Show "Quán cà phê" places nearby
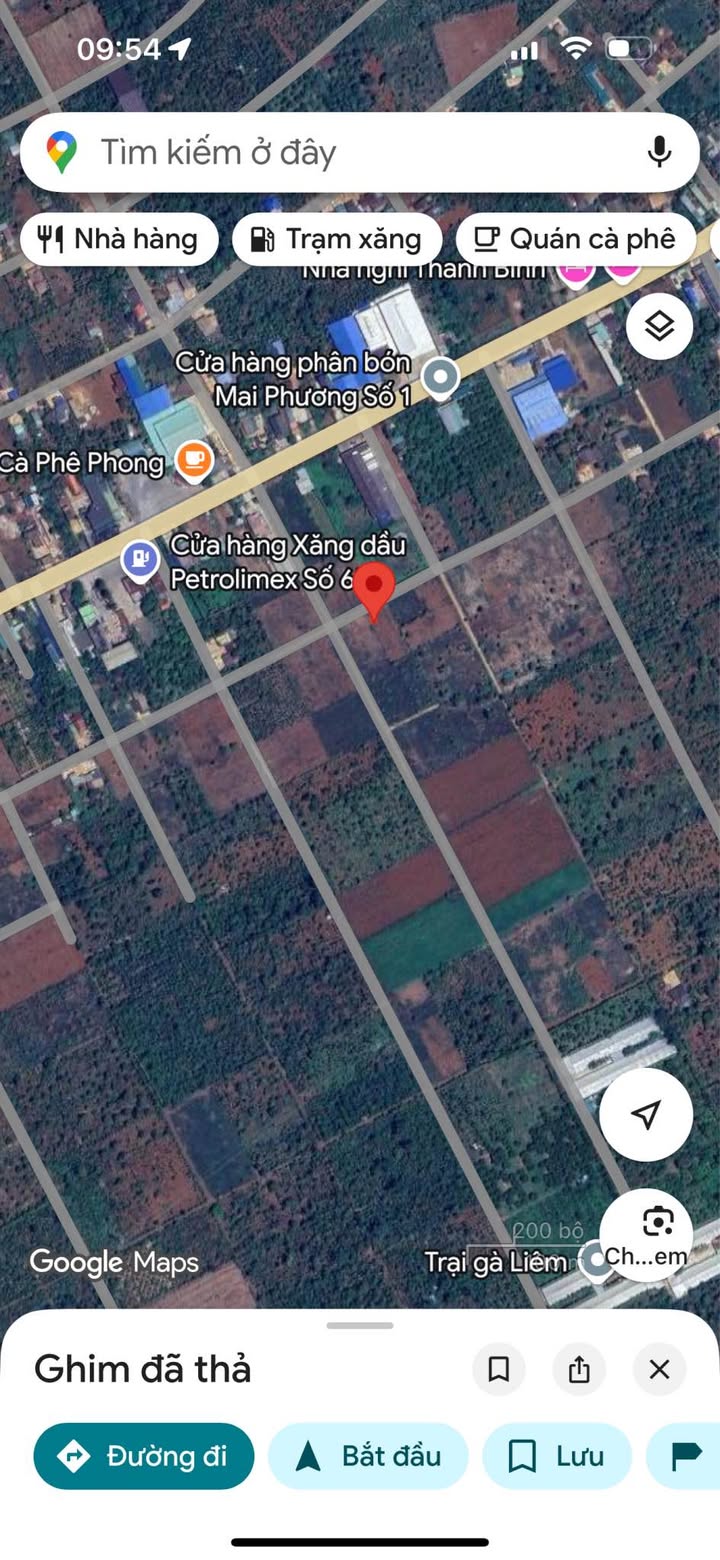The image size is (720, 1560). 575,239
